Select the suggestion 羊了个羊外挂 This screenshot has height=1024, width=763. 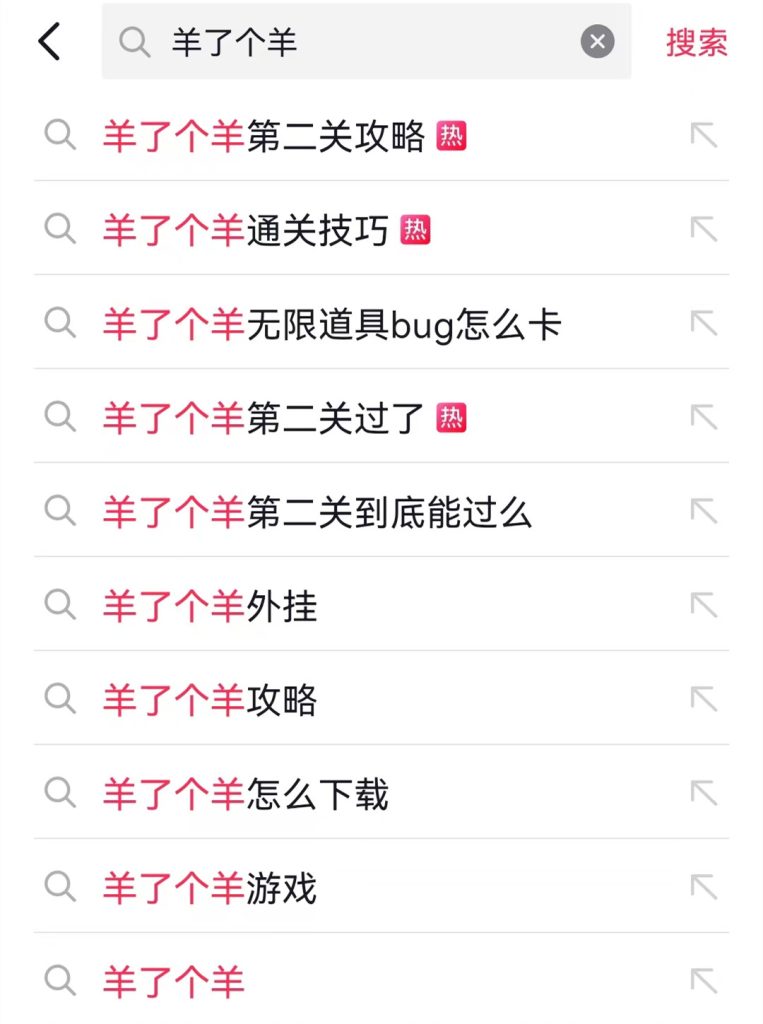(210, 607)
